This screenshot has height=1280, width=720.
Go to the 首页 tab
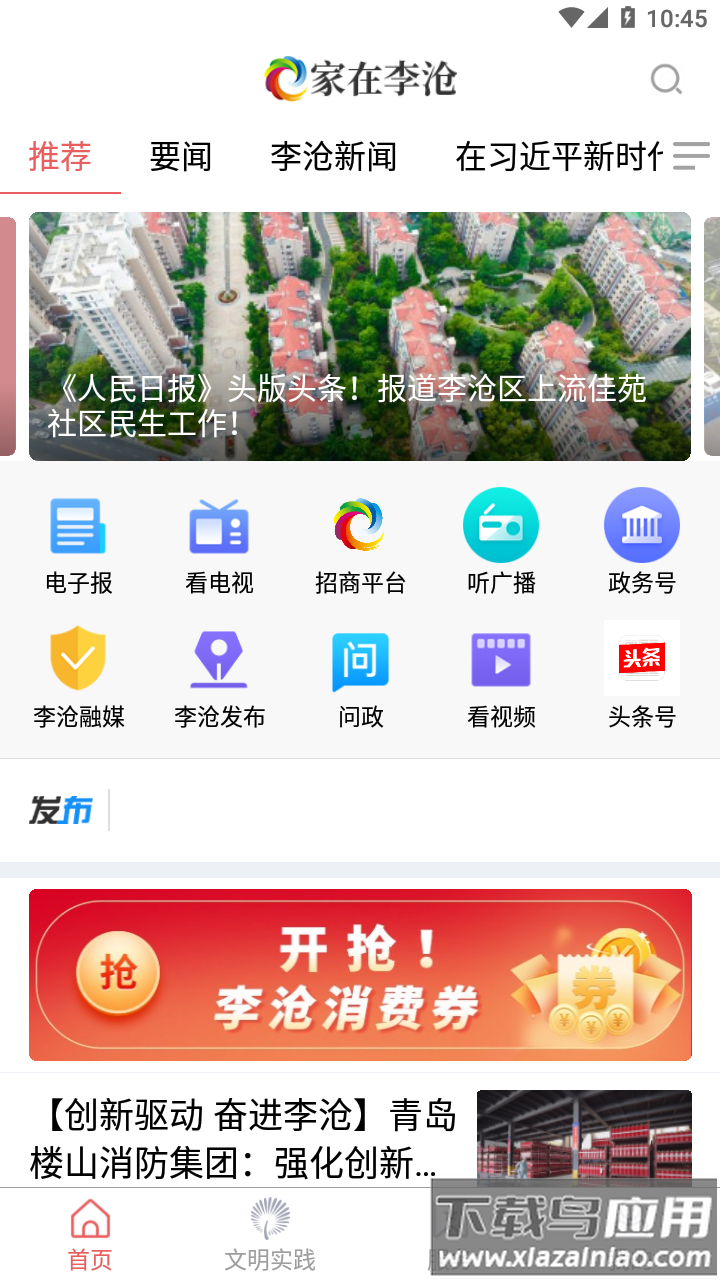click(90, 1235)
